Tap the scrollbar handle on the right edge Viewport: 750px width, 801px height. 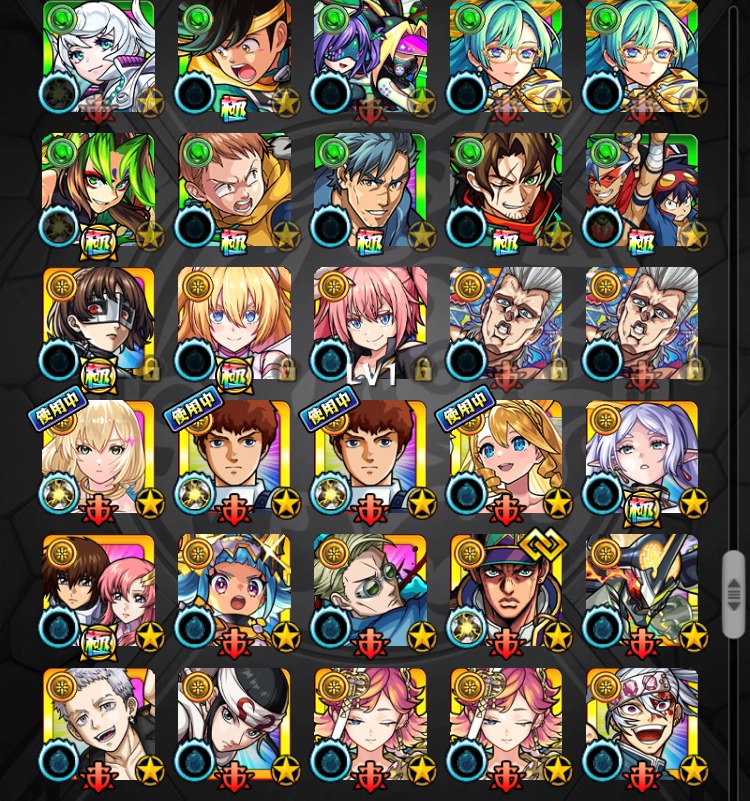[734, 594]
